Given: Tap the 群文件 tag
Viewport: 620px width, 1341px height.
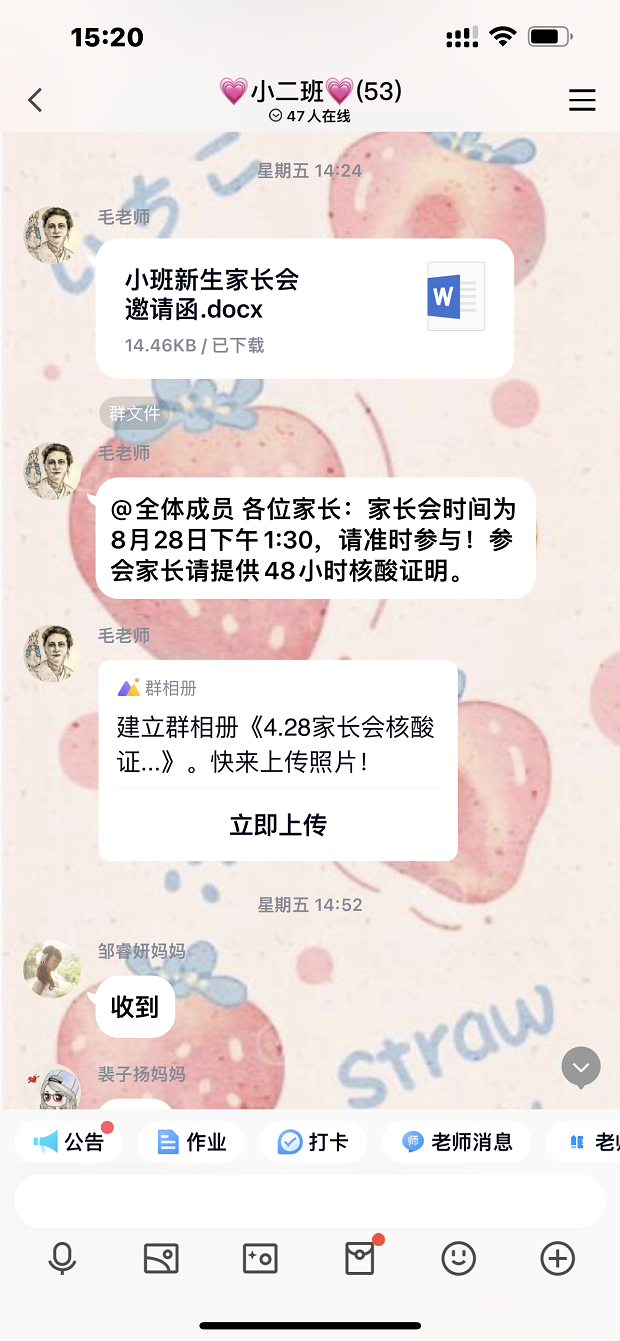Looking at the screenshot, I should click(134, 412).
